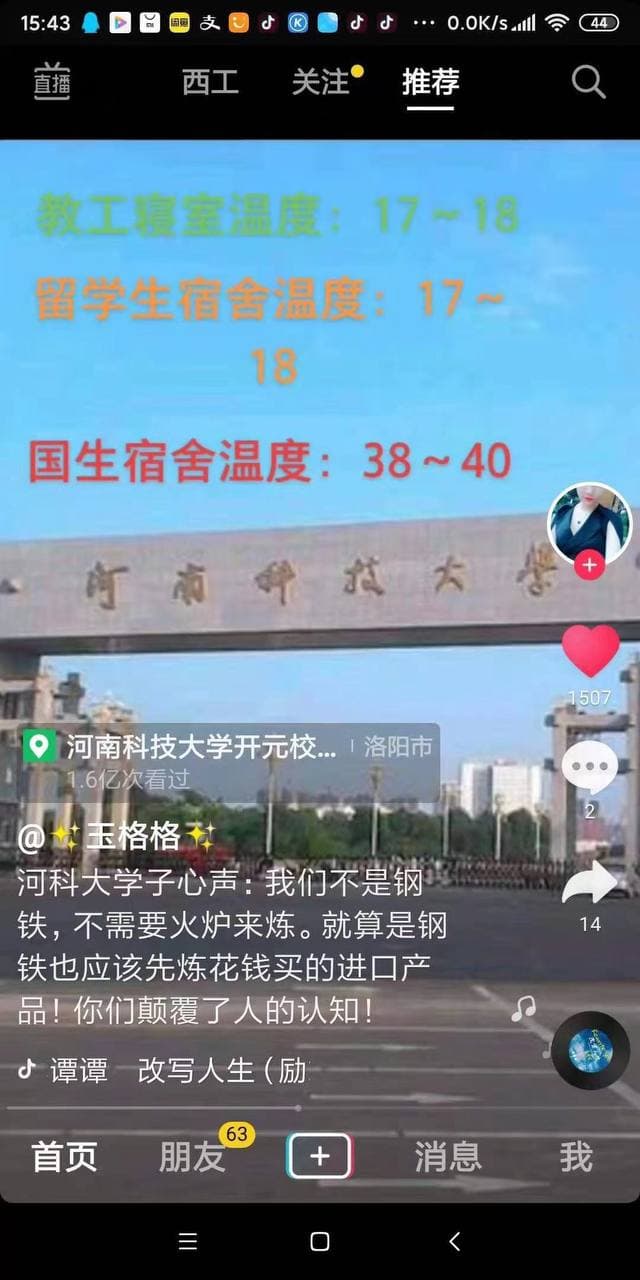This screenshot has height=1280, width=640.
Task: Follow the author with the red plus
Action: click(x=590, y=565)
